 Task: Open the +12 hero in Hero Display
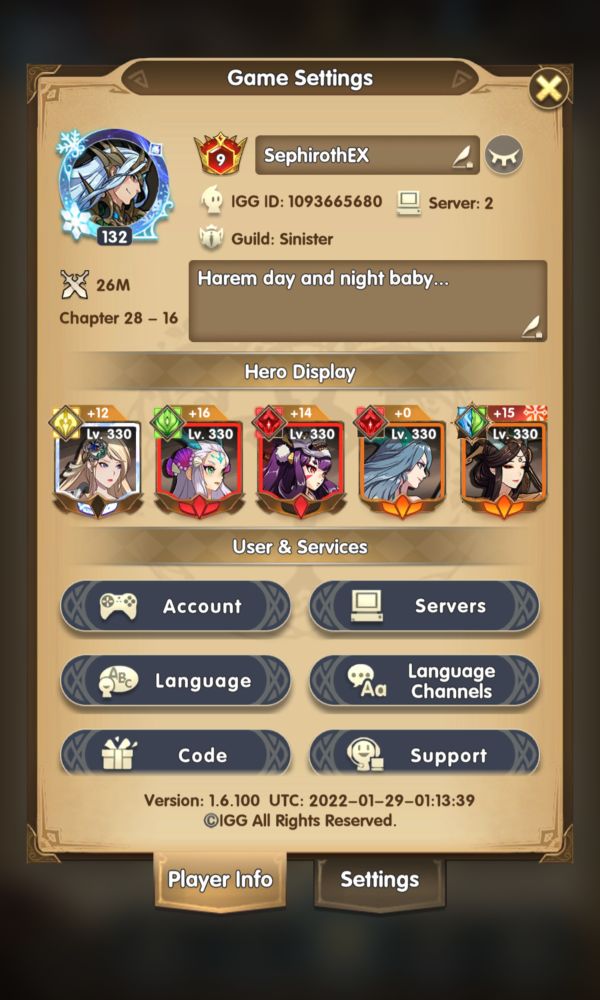[x=97, y=462]
